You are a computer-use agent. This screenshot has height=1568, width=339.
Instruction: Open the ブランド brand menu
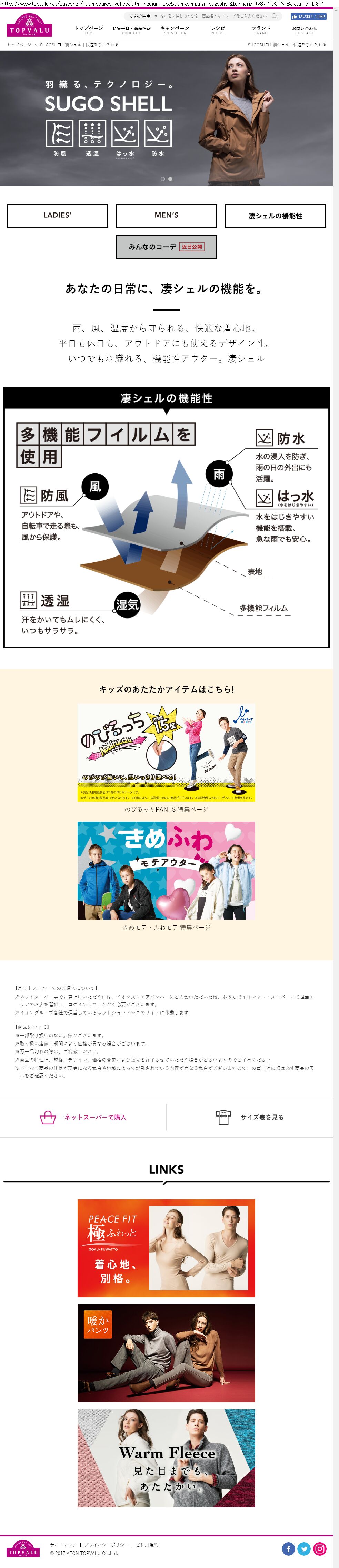point(261,30)
